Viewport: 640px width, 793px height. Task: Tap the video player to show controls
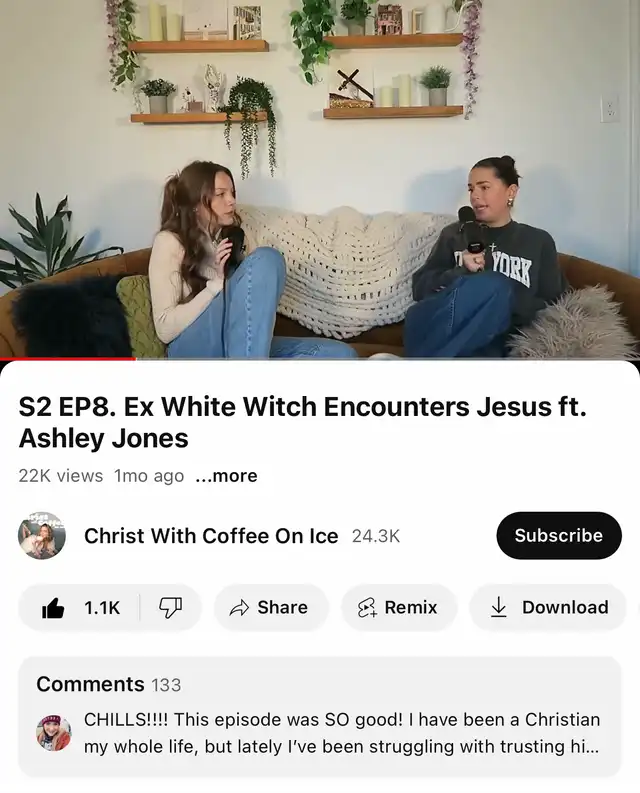pyautogui.click(x=320, y=180)
